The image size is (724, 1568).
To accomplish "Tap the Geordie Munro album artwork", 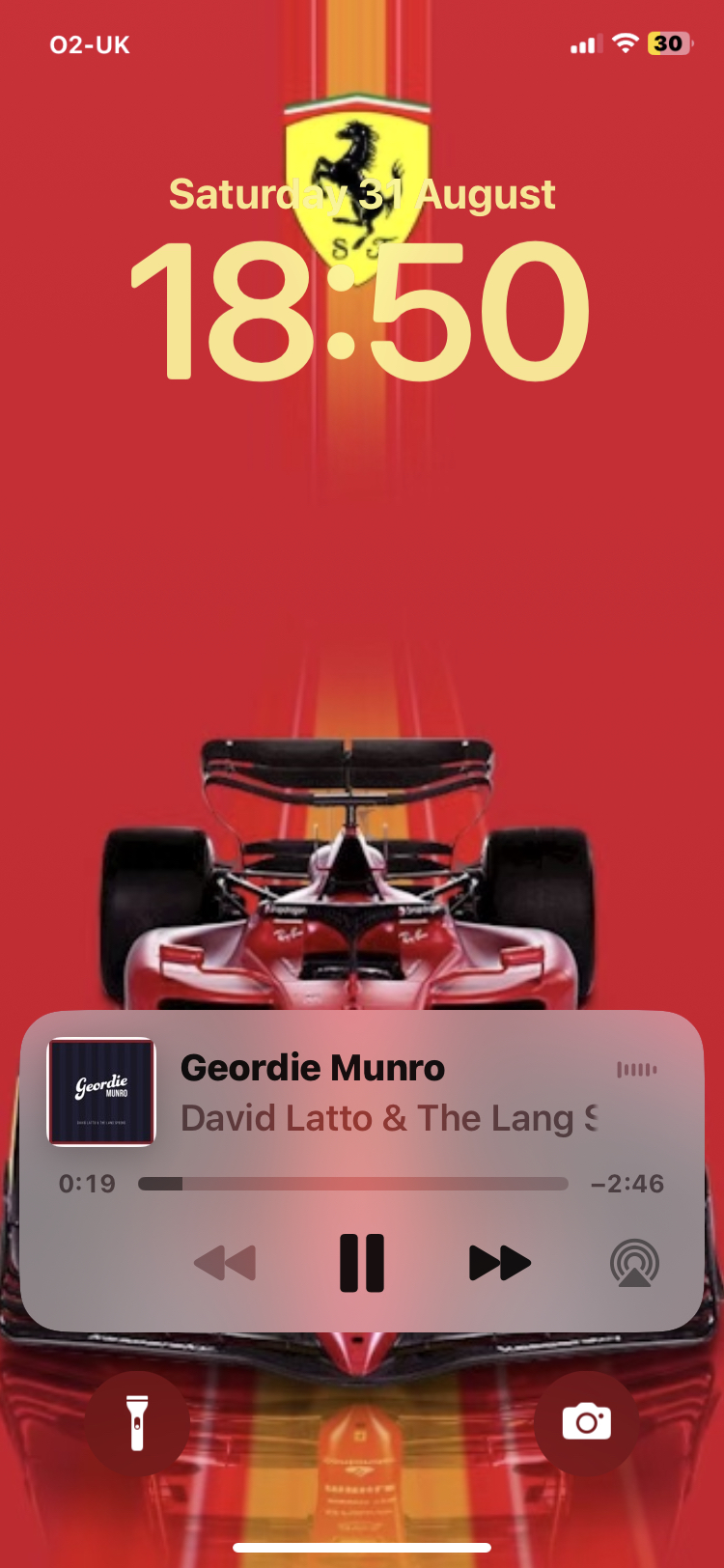I will coord(101,1092).
